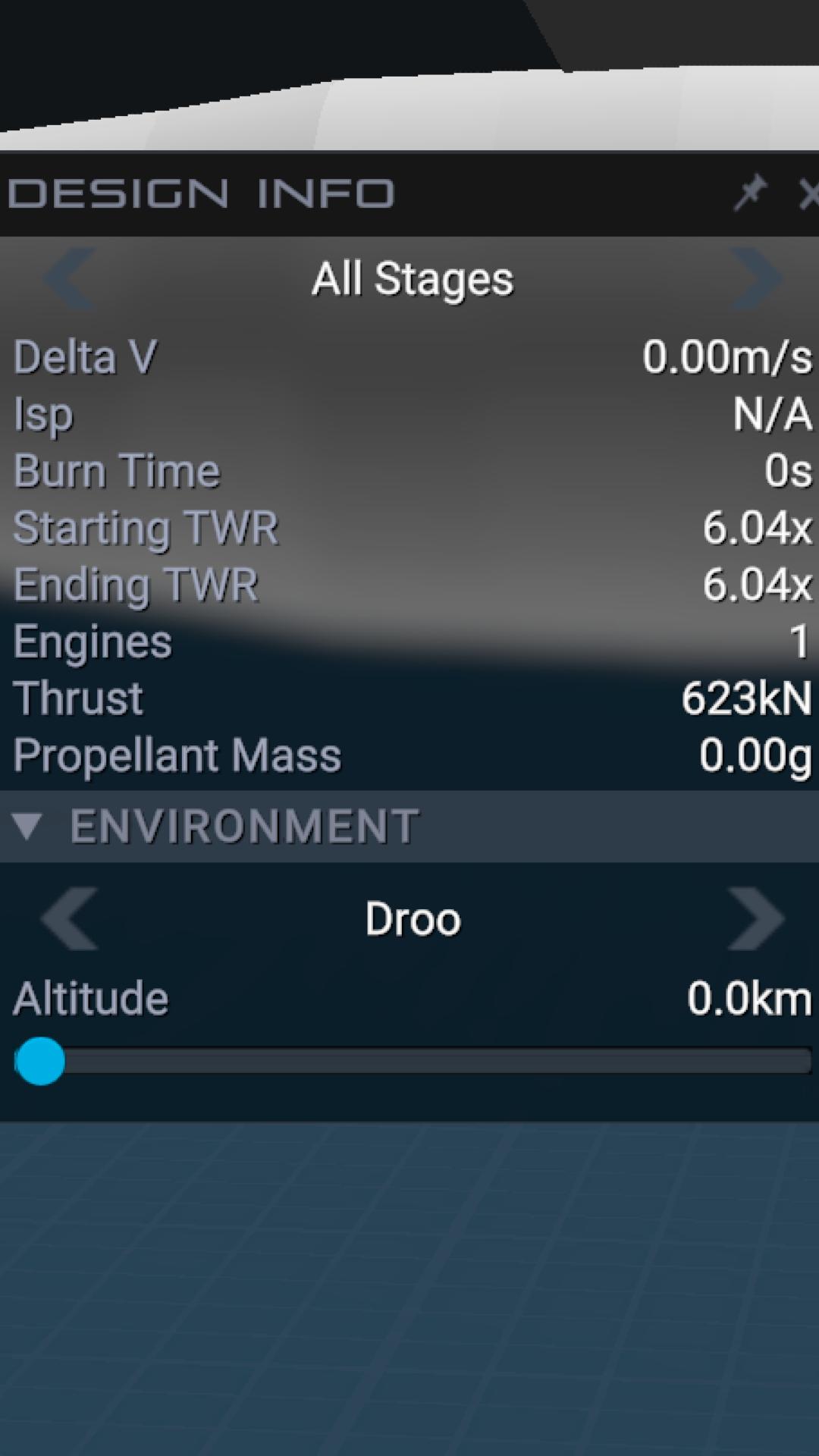Select the planet before Droo
The width and height of the screenshot is (819, 1456).
69,919
